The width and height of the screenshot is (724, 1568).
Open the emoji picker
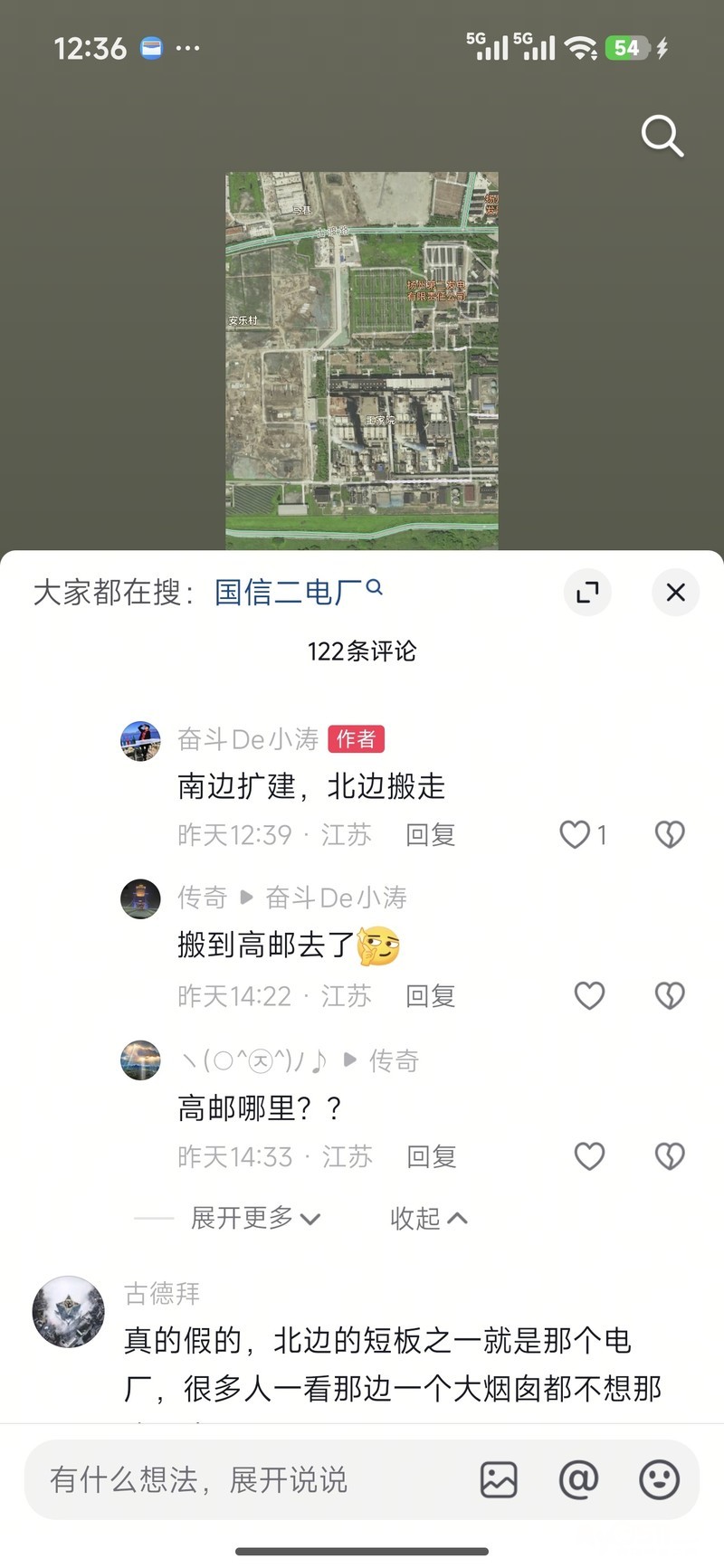tap(659, 1480)
